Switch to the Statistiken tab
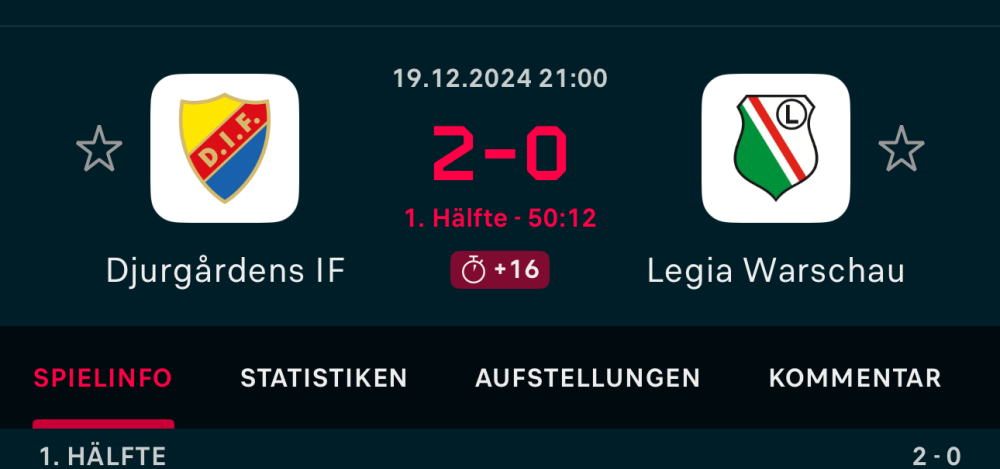 point(324,378)
